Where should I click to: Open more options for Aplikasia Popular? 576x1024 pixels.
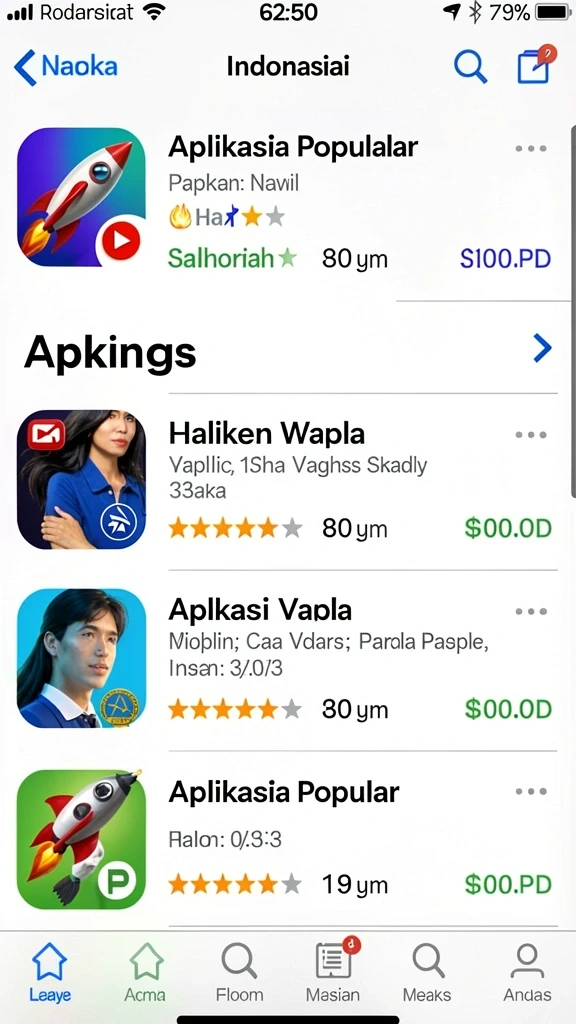(530, 792)
